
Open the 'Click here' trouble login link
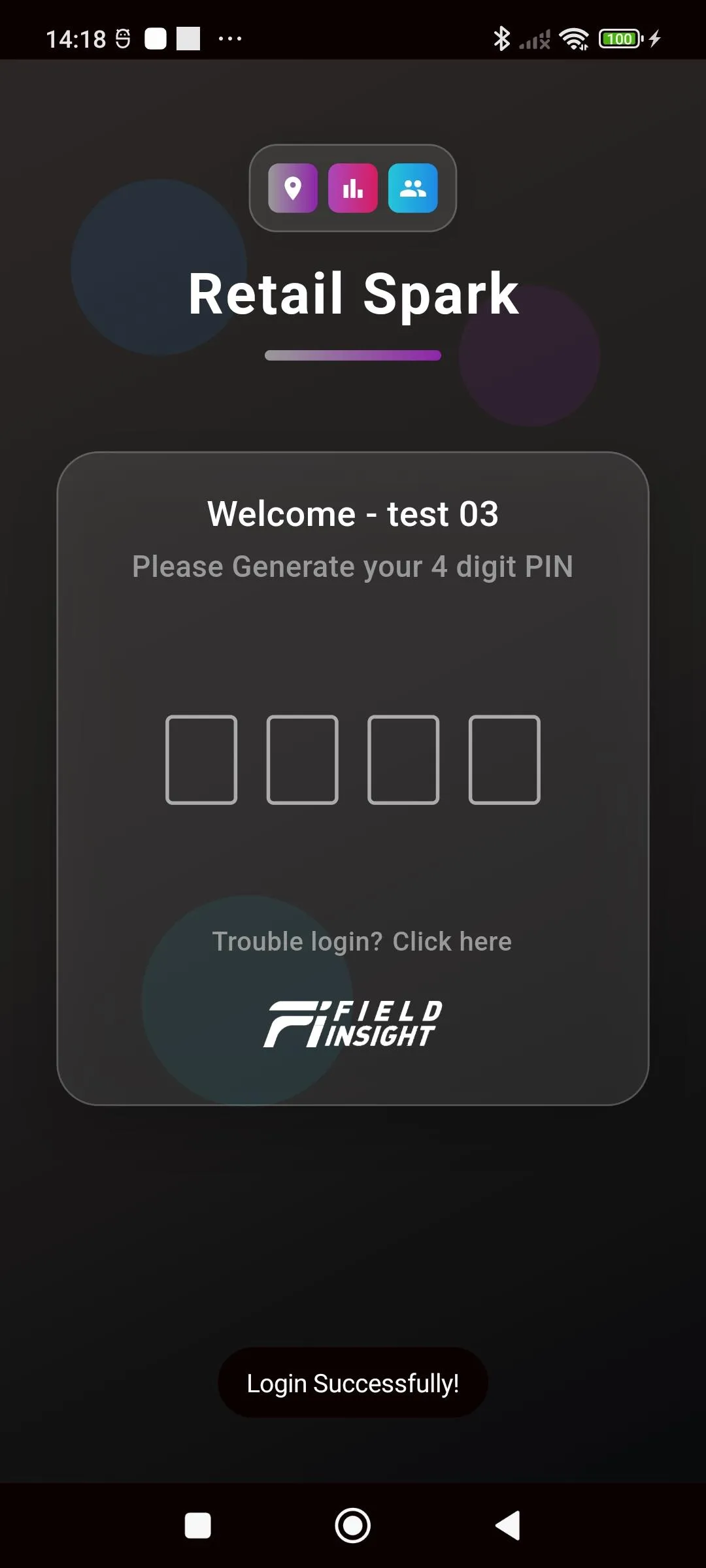pos(452,941)
